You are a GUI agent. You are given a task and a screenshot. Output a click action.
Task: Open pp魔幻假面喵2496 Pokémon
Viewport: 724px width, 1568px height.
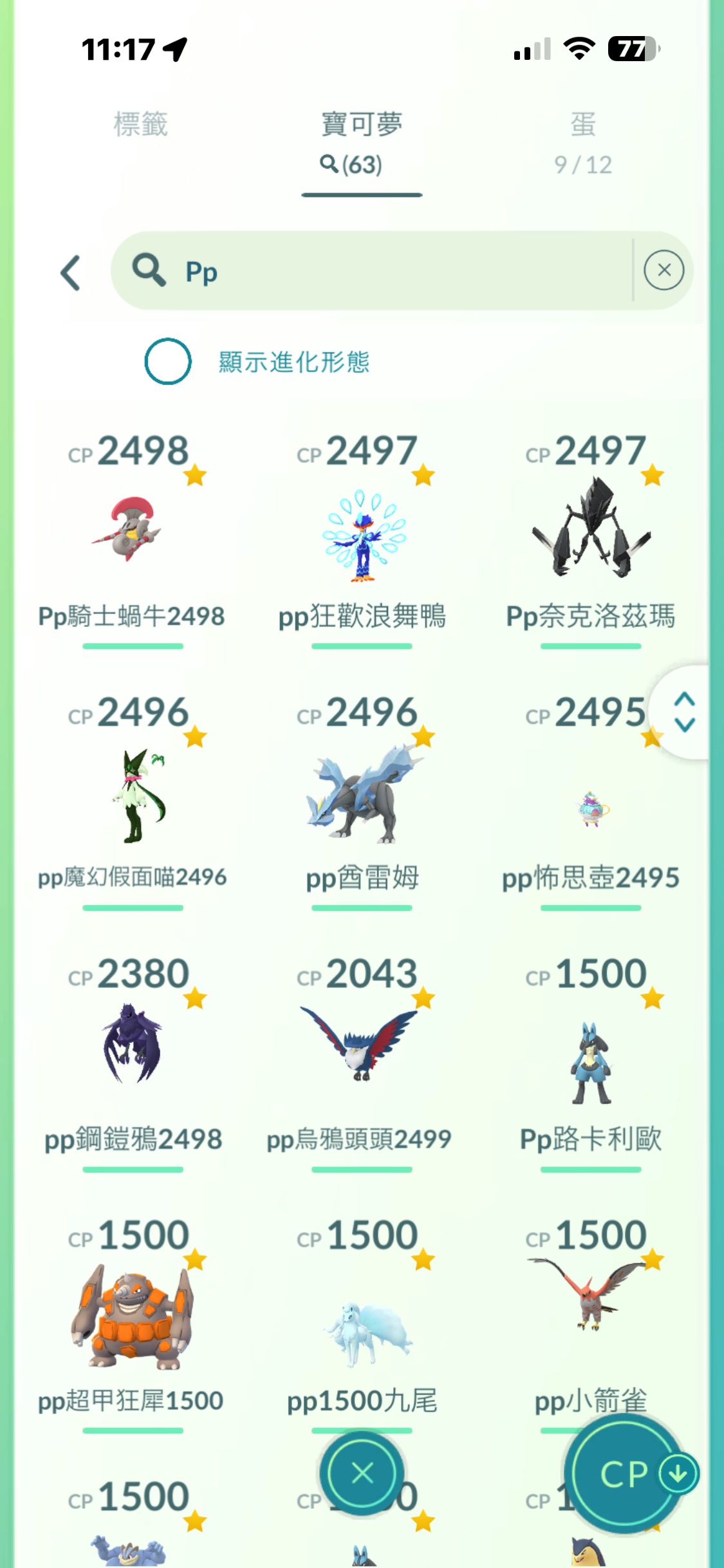point(132,796)
